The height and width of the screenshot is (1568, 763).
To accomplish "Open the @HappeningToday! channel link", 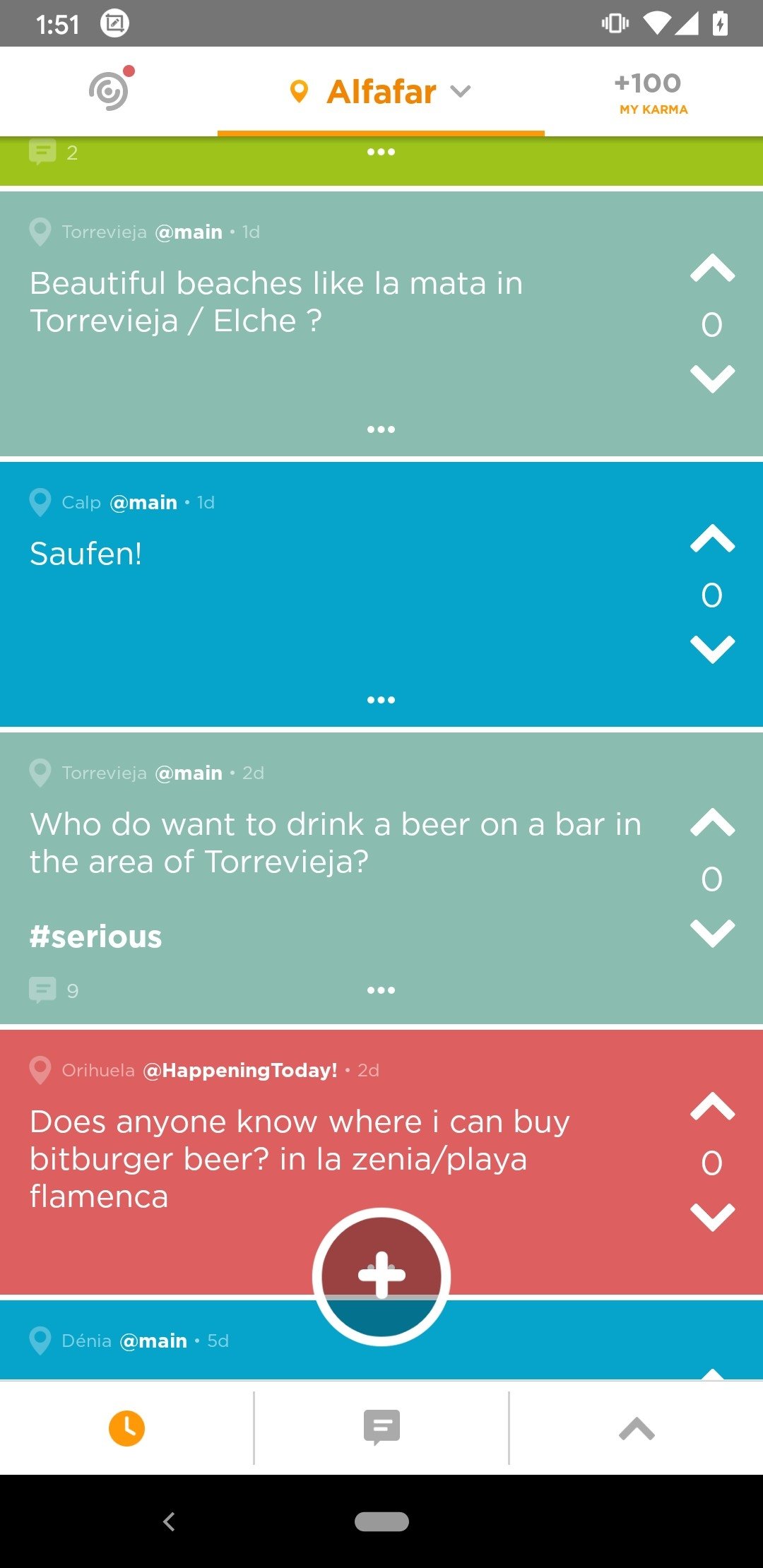I will pyautogui.click(x=240, y=1070).
